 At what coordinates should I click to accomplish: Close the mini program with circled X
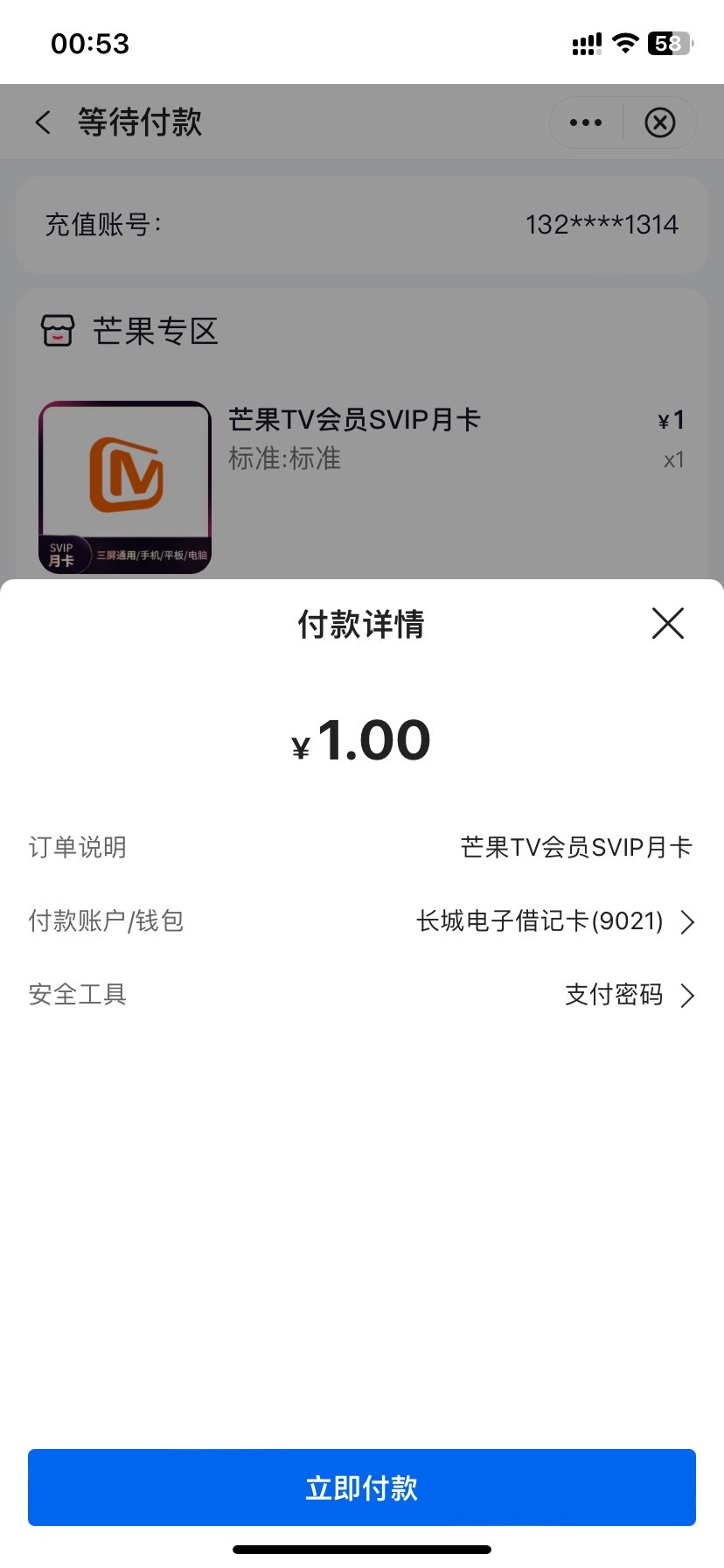click(x=660, y=122)
